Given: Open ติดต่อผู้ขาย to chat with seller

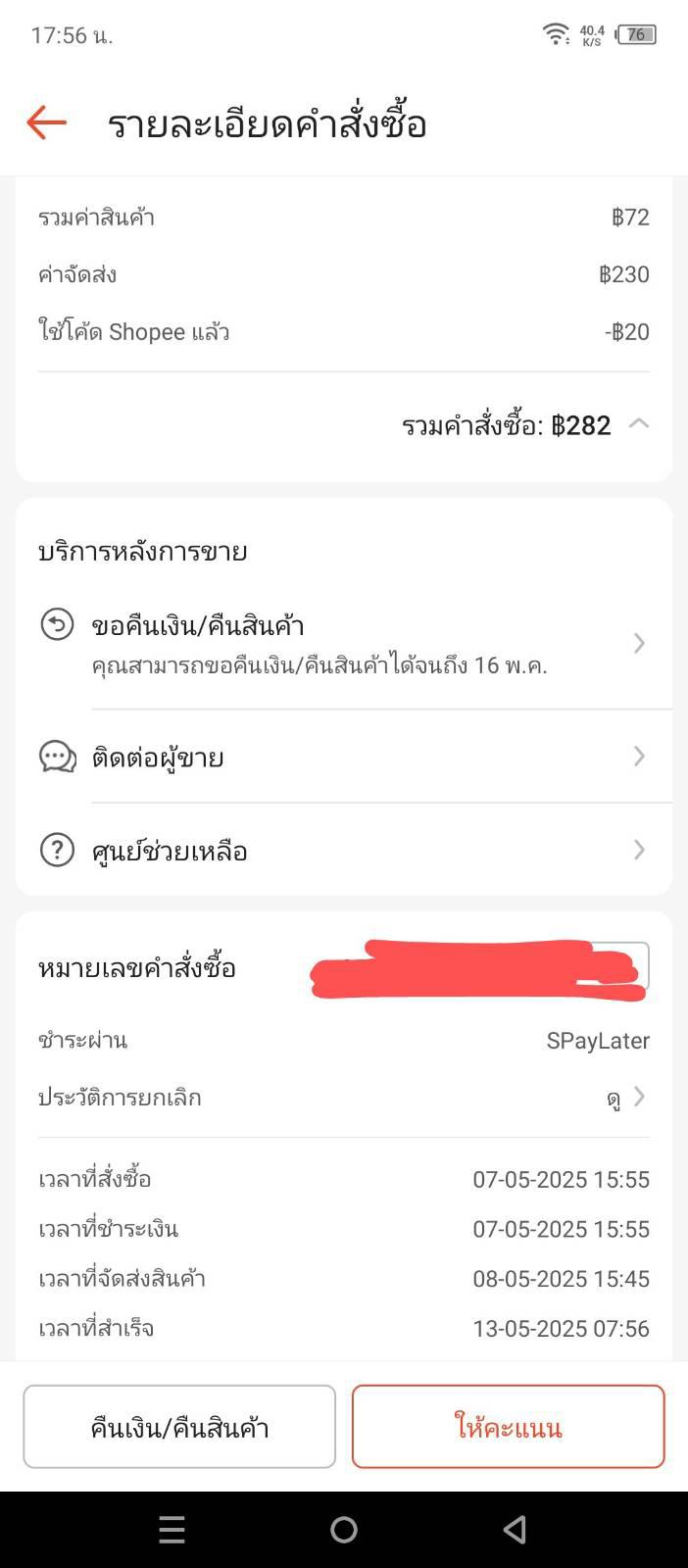Looking at the screenshot, I should [344, 757].
